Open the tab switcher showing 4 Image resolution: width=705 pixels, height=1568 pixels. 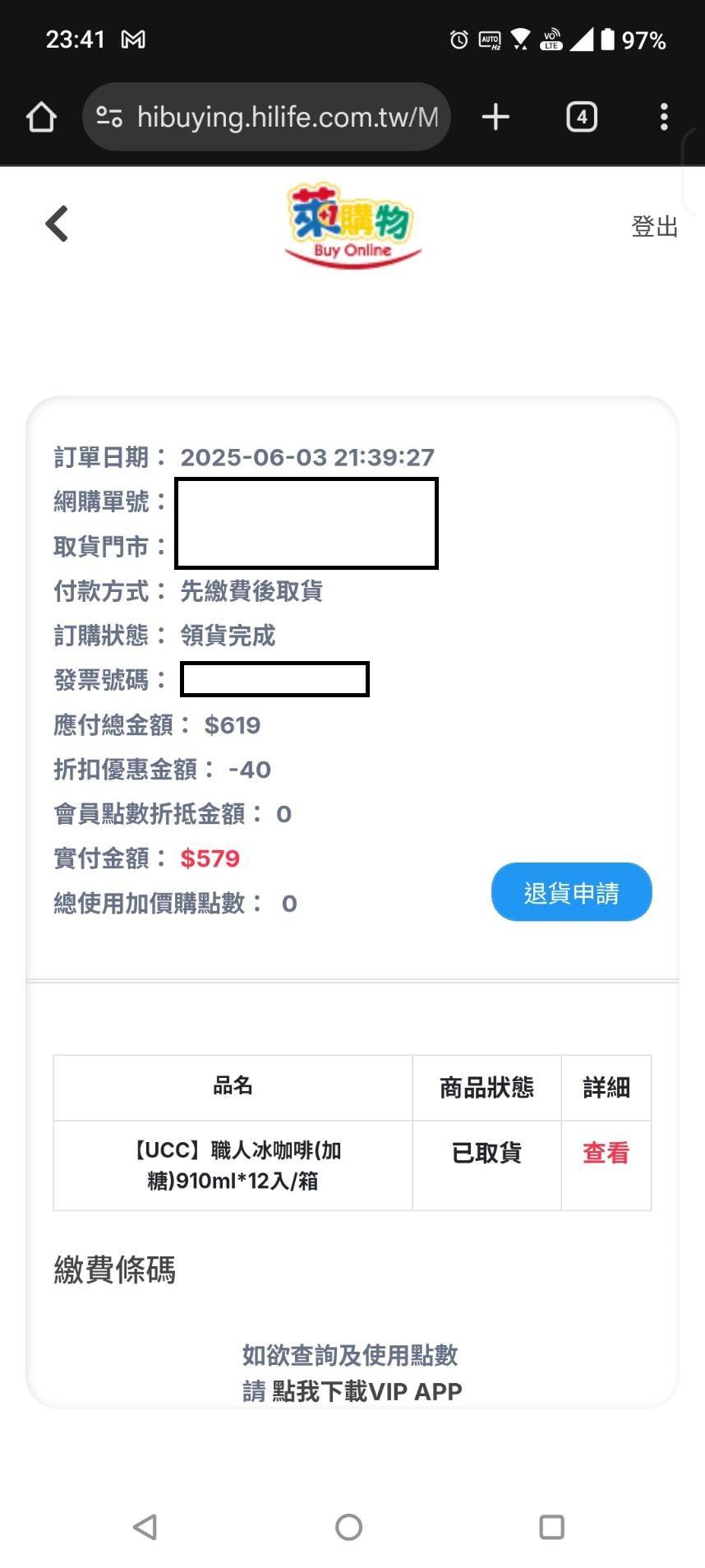coord(582,117)
